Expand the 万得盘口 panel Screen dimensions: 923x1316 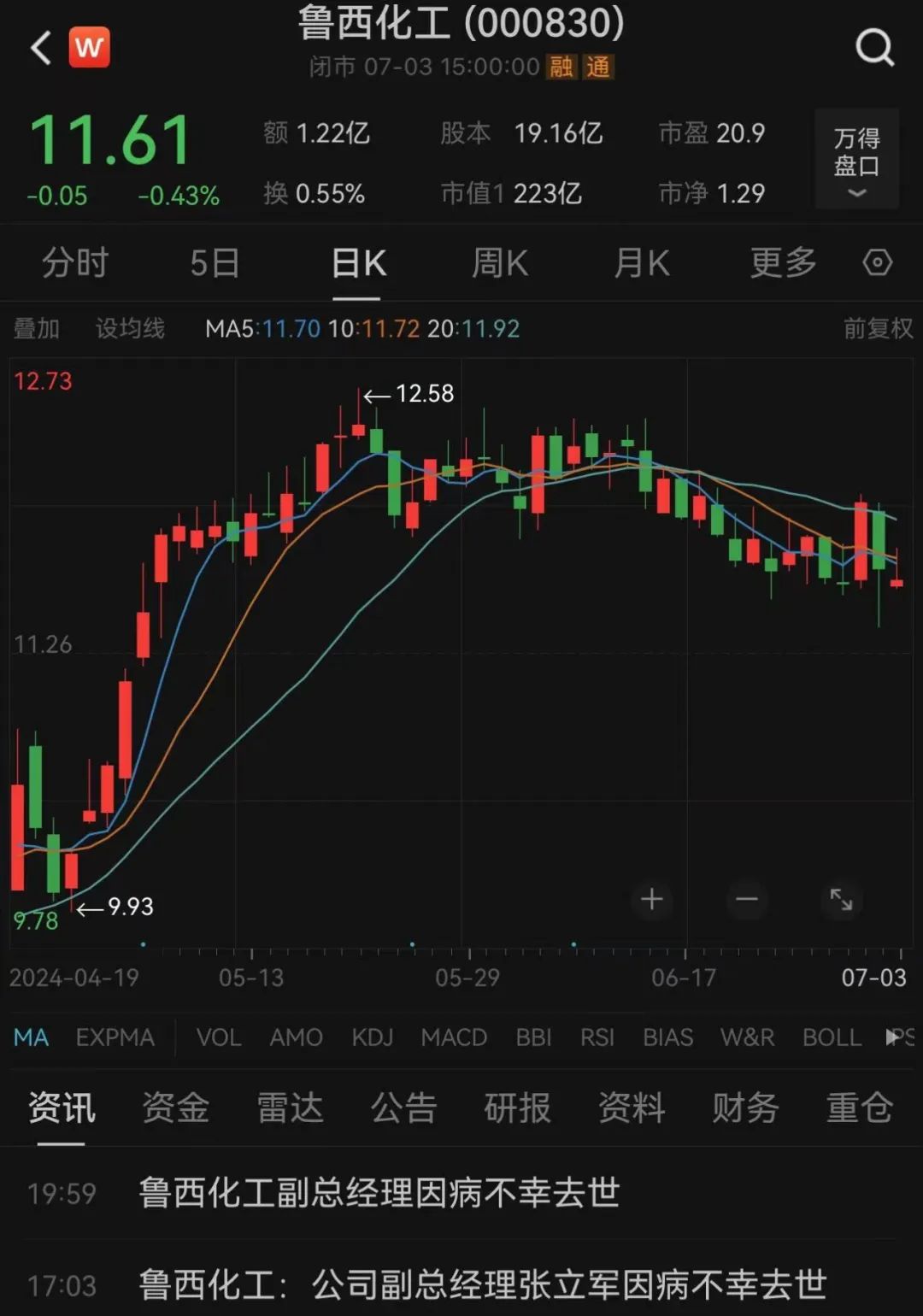(856, 159)
